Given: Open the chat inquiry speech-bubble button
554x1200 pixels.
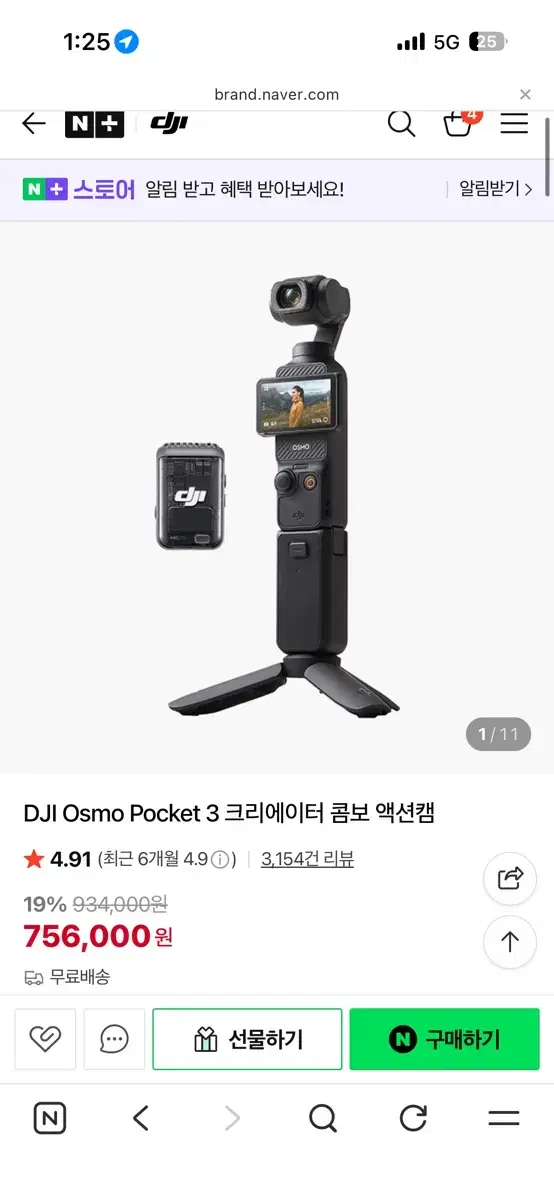Looking at the screenshot, I should coord(114,1039).
